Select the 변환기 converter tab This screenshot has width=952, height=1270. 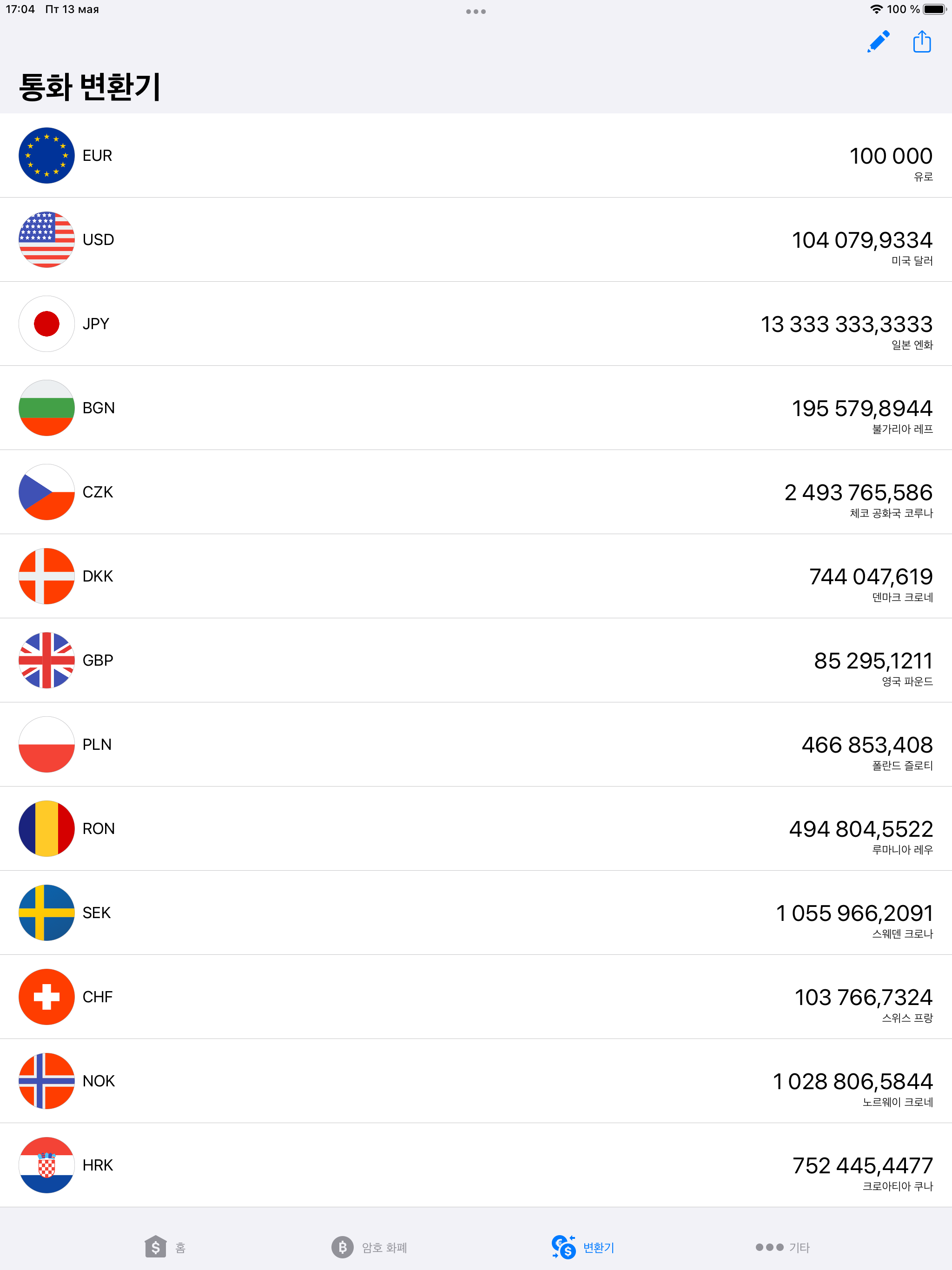tap(585, 1247)
